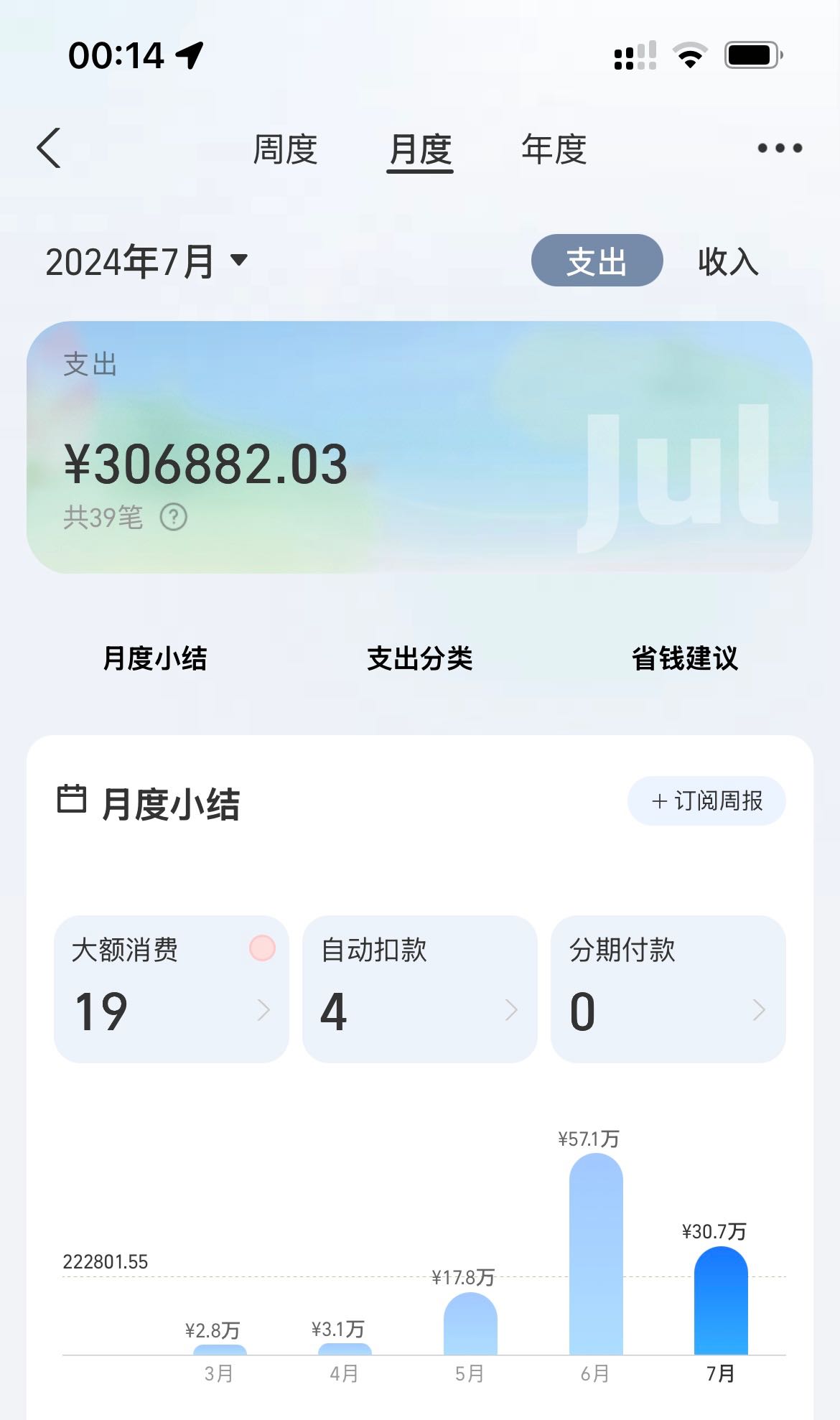Image resolution: width=840 pixels, height=1420 pixels.
Task: Select the 支出 expenses toggle
Action: pyautogui.click(x=596, y=261)
